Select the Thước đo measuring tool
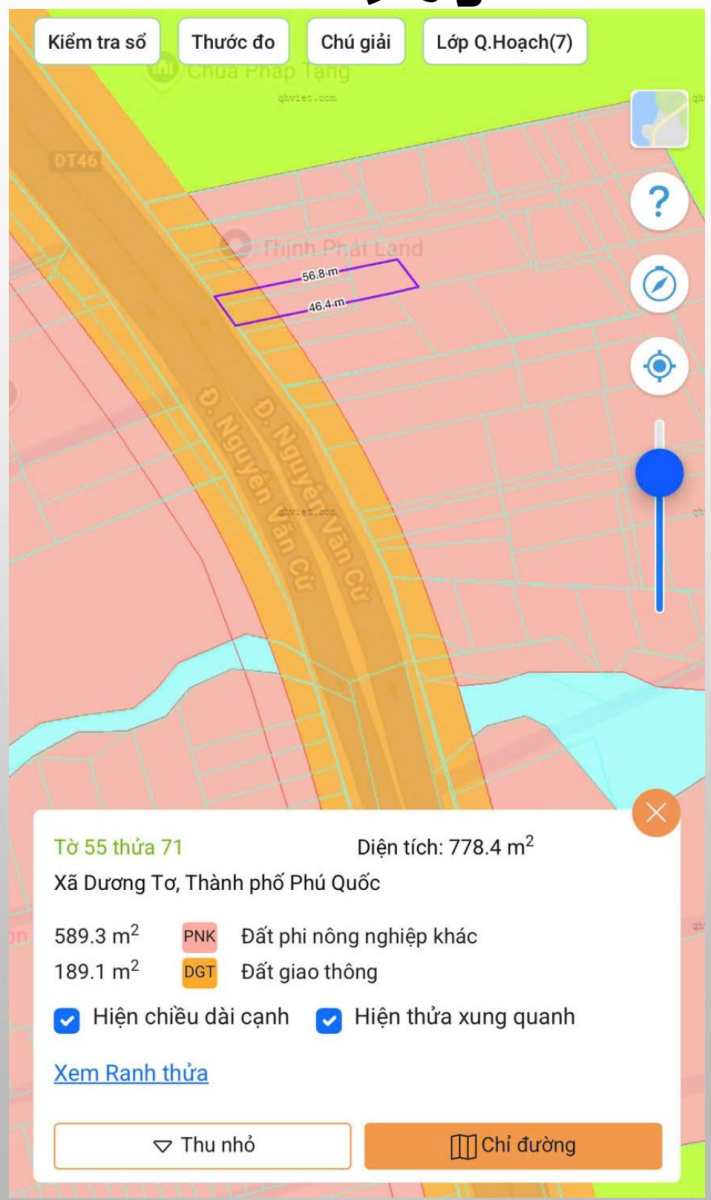The width and height of the screenshot is (711, 1200). click(233, 42)
